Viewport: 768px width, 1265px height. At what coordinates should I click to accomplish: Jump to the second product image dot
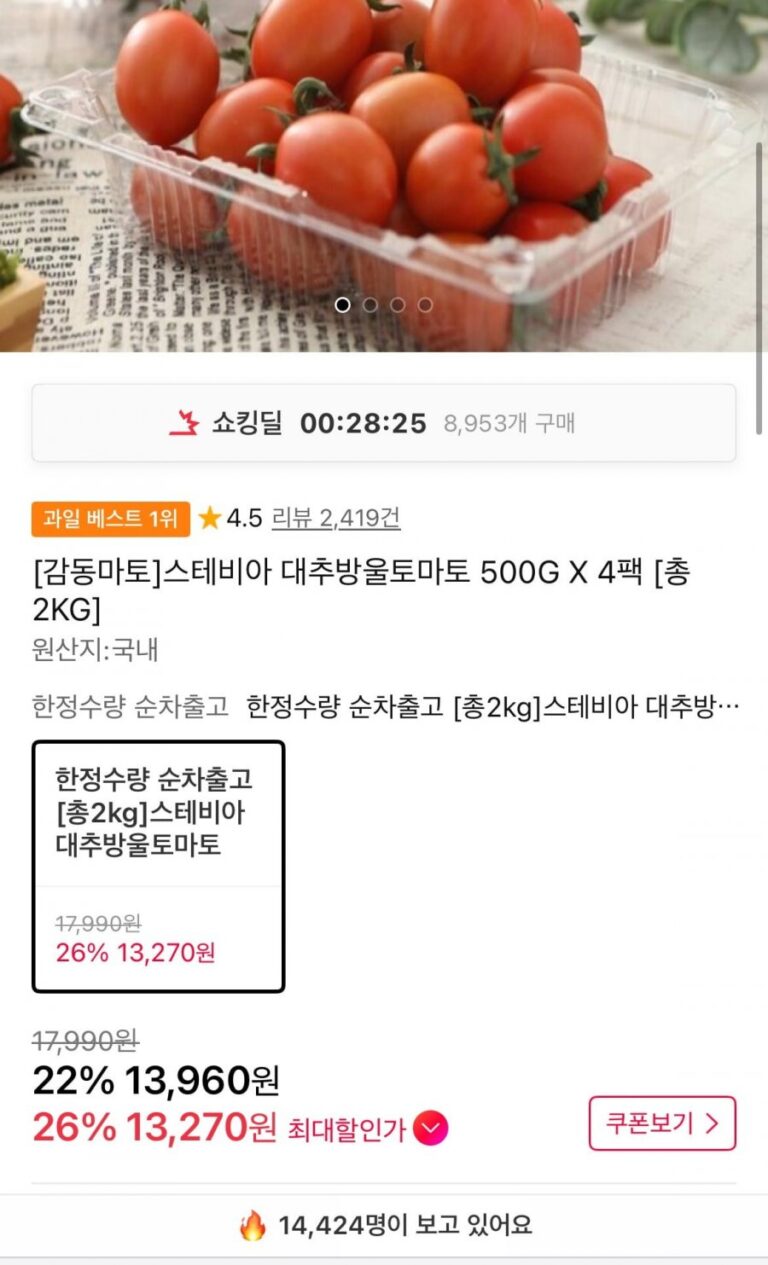(x=370, y=305)
